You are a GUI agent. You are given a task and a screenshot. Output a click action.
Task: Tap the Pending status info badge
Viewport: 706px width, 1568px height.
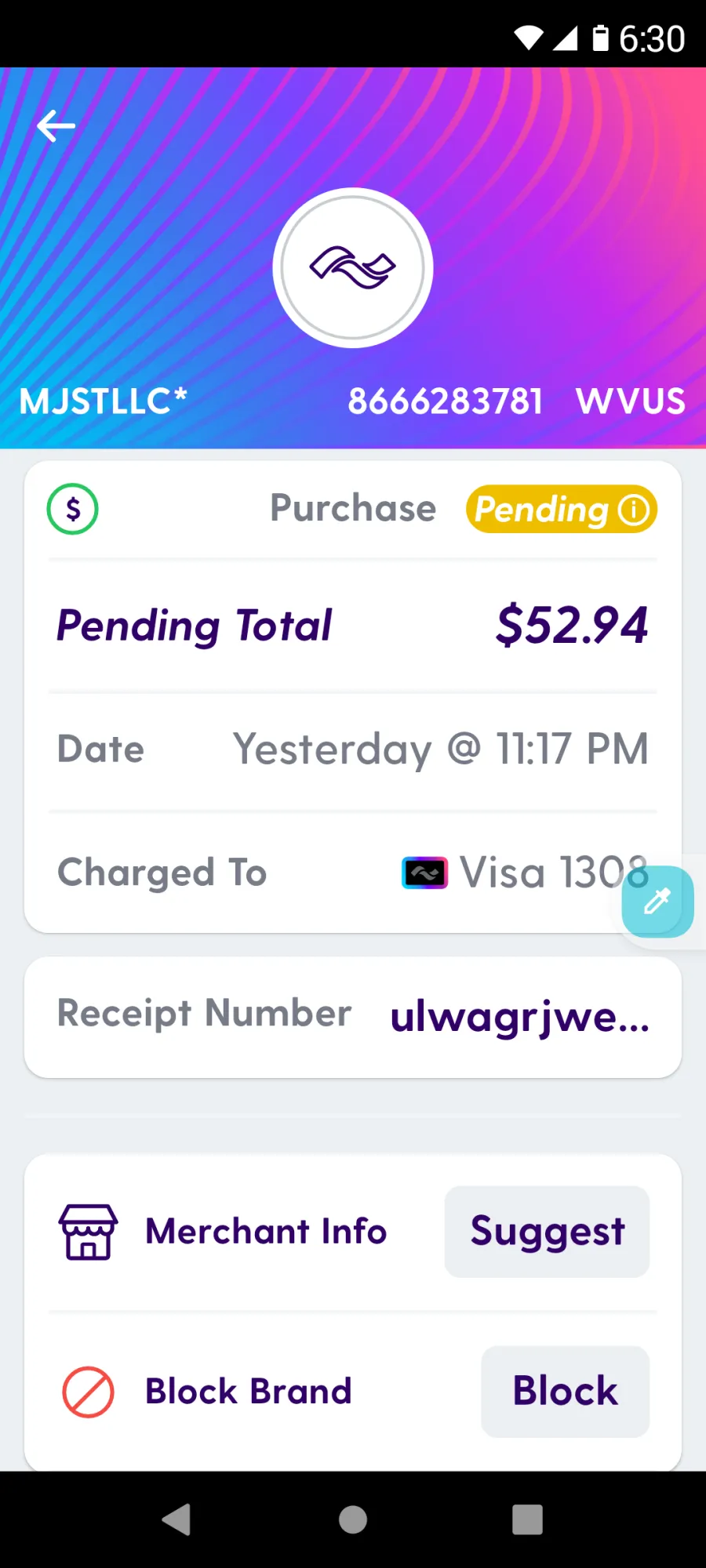coord(562,510)
